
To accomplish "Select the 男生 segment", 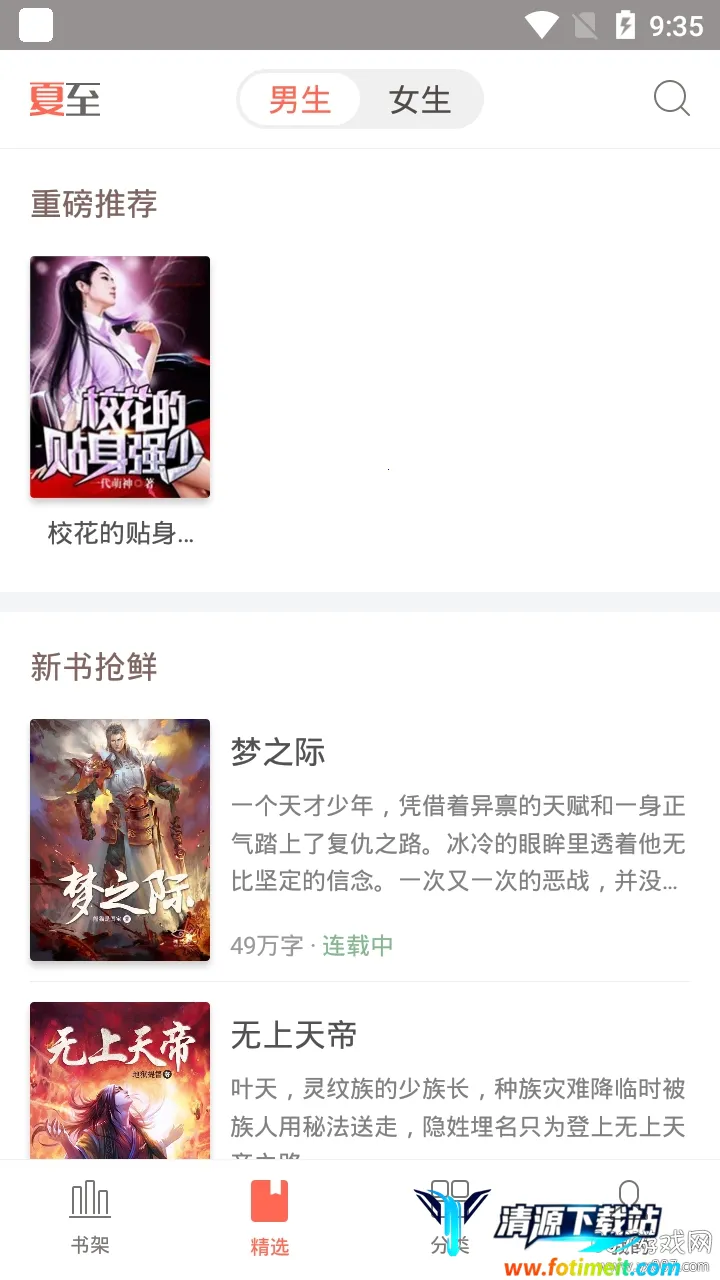I will point(300,99).
